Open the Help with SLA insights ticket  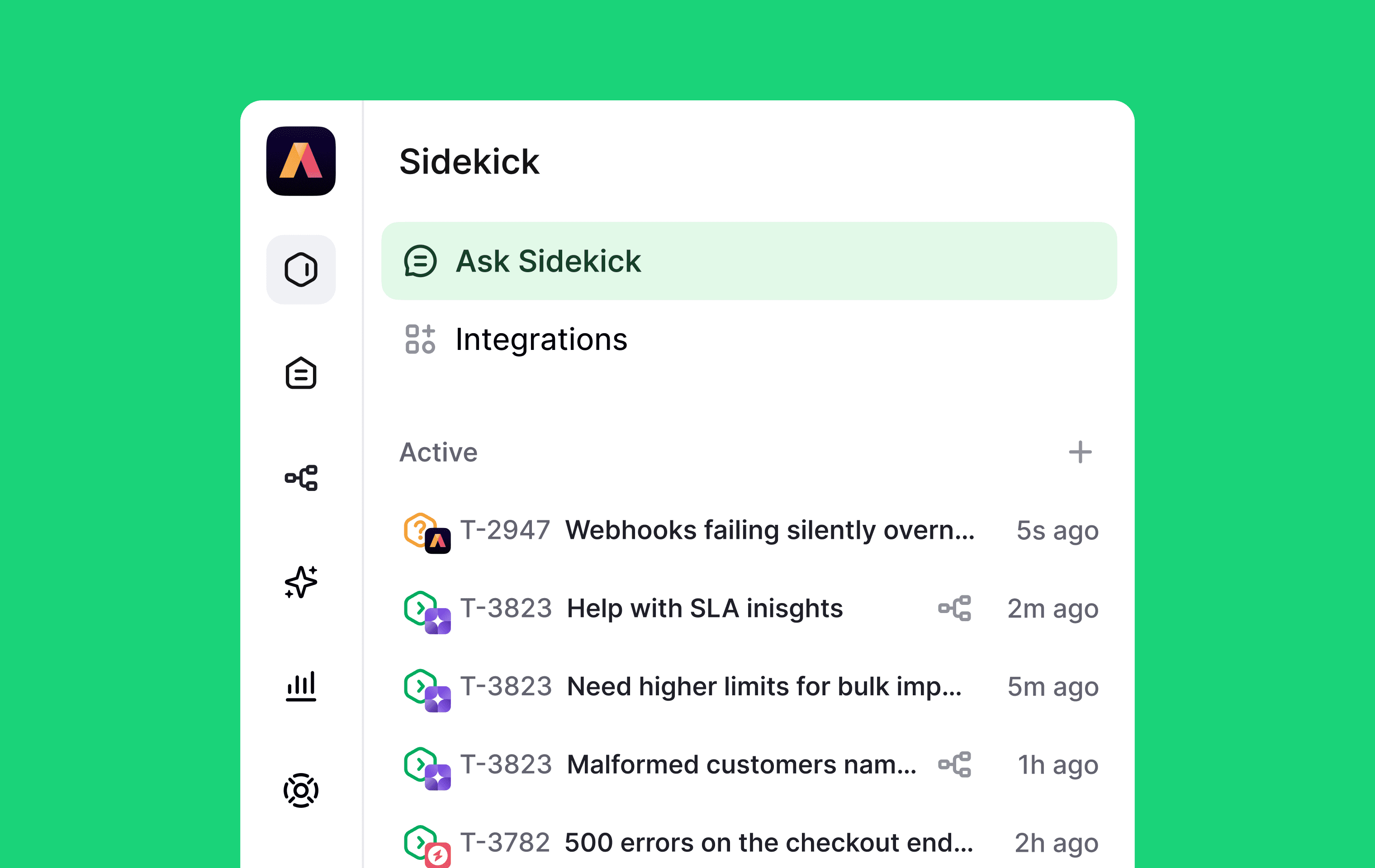point(749,609)
